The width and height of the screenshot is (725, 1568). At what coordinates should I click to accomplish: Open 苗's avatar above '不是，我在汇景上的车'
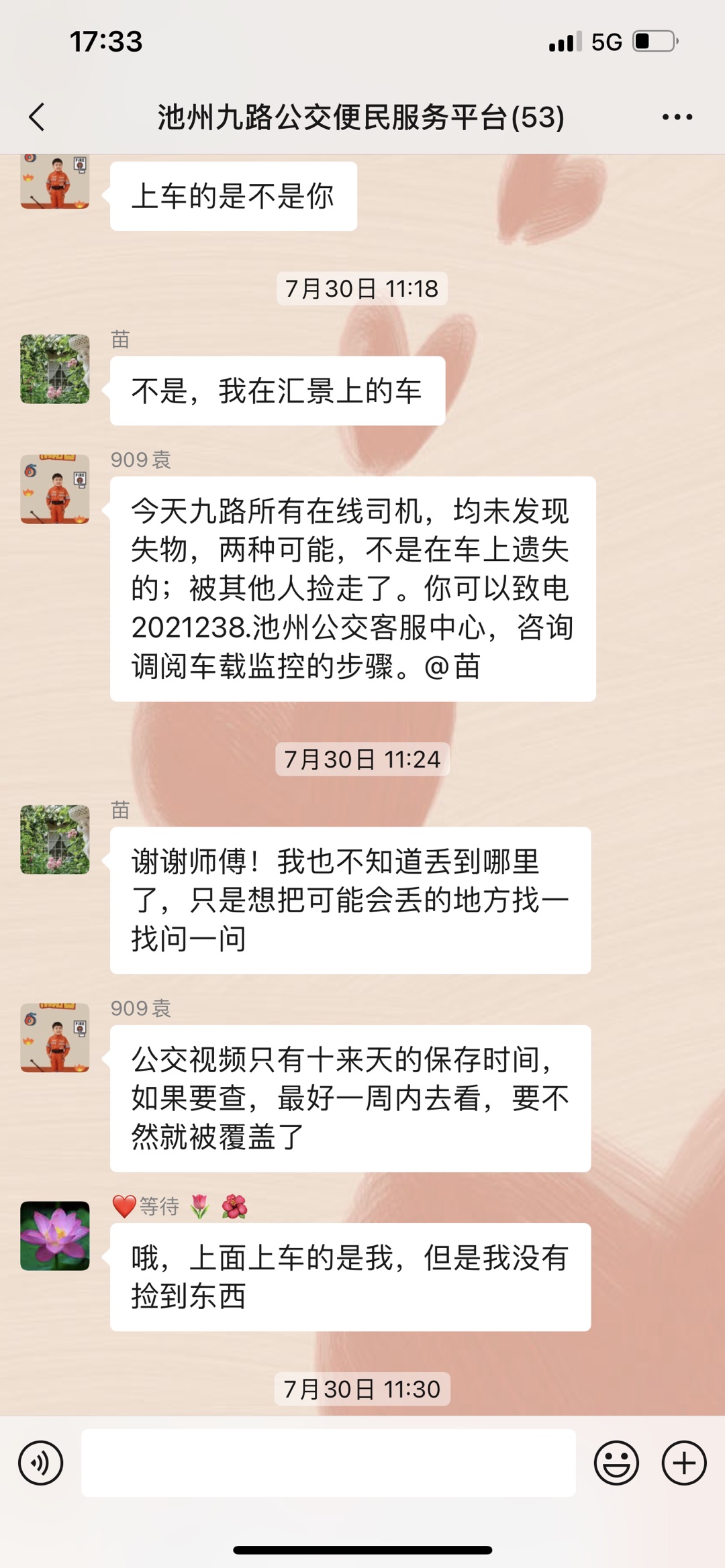55,369
